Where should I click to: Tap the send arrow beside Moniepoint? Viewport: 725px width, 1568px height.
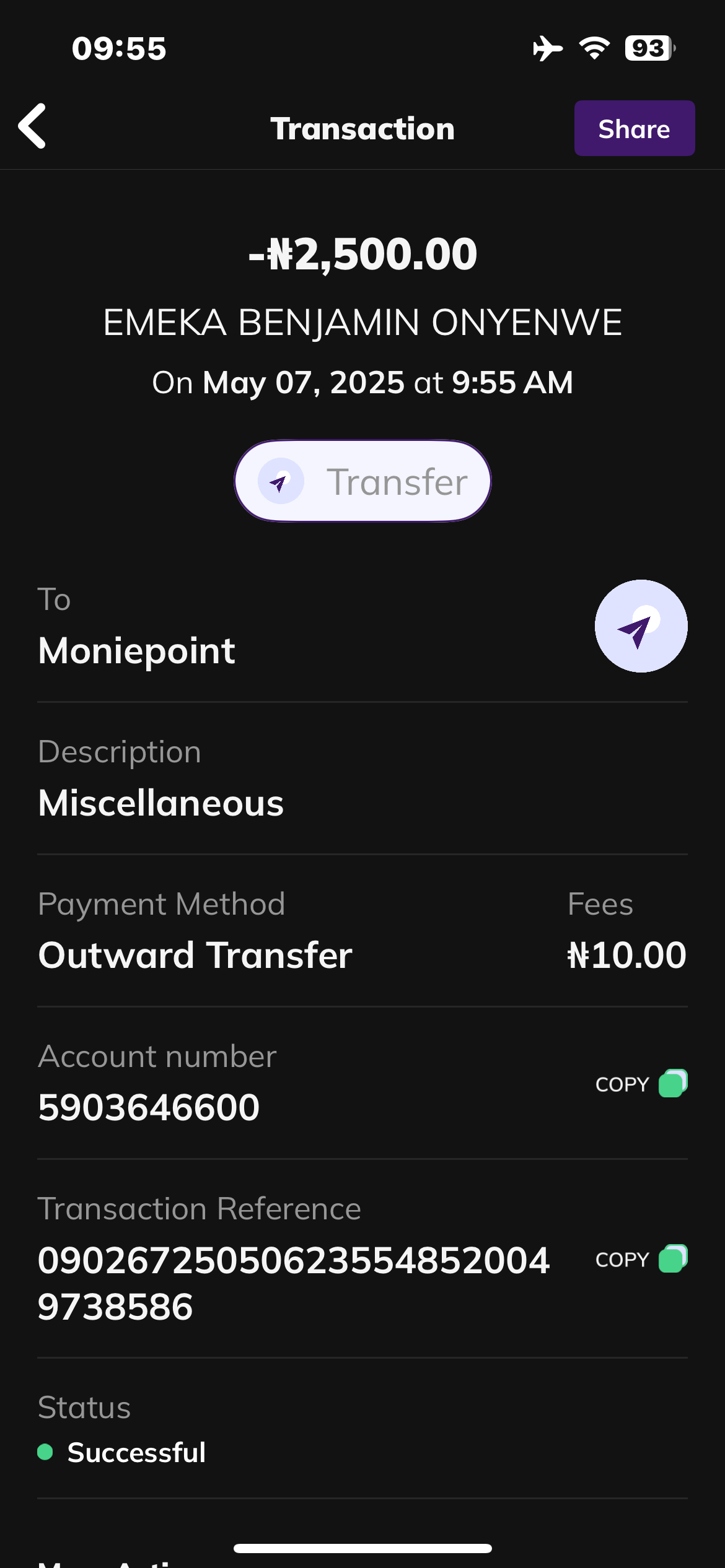point(641,626)
